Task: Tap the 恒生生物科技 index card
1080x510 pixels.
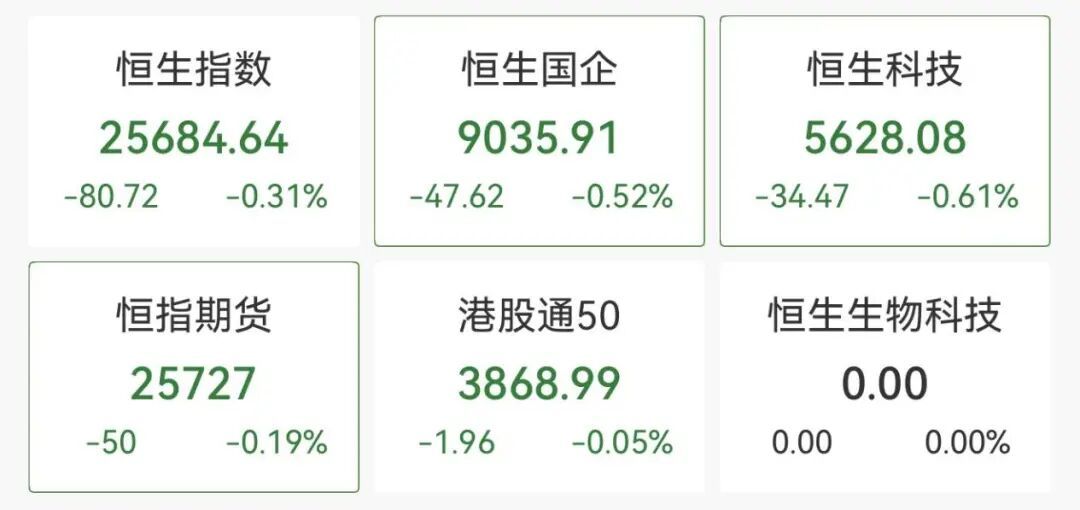Action: pyautogui.click(x=885, y=377)
